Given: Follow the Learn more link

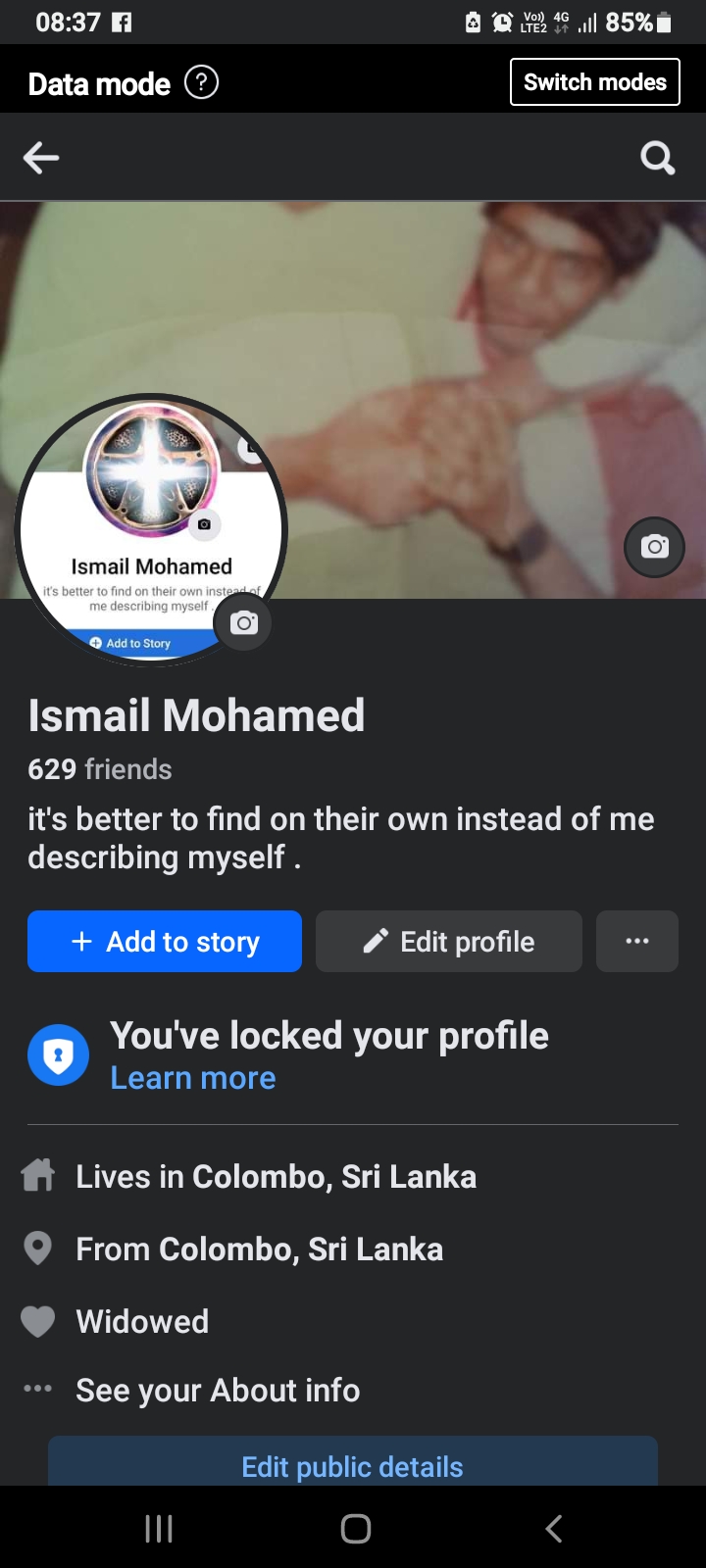Looking at the screenshot, I should 193,1078.
